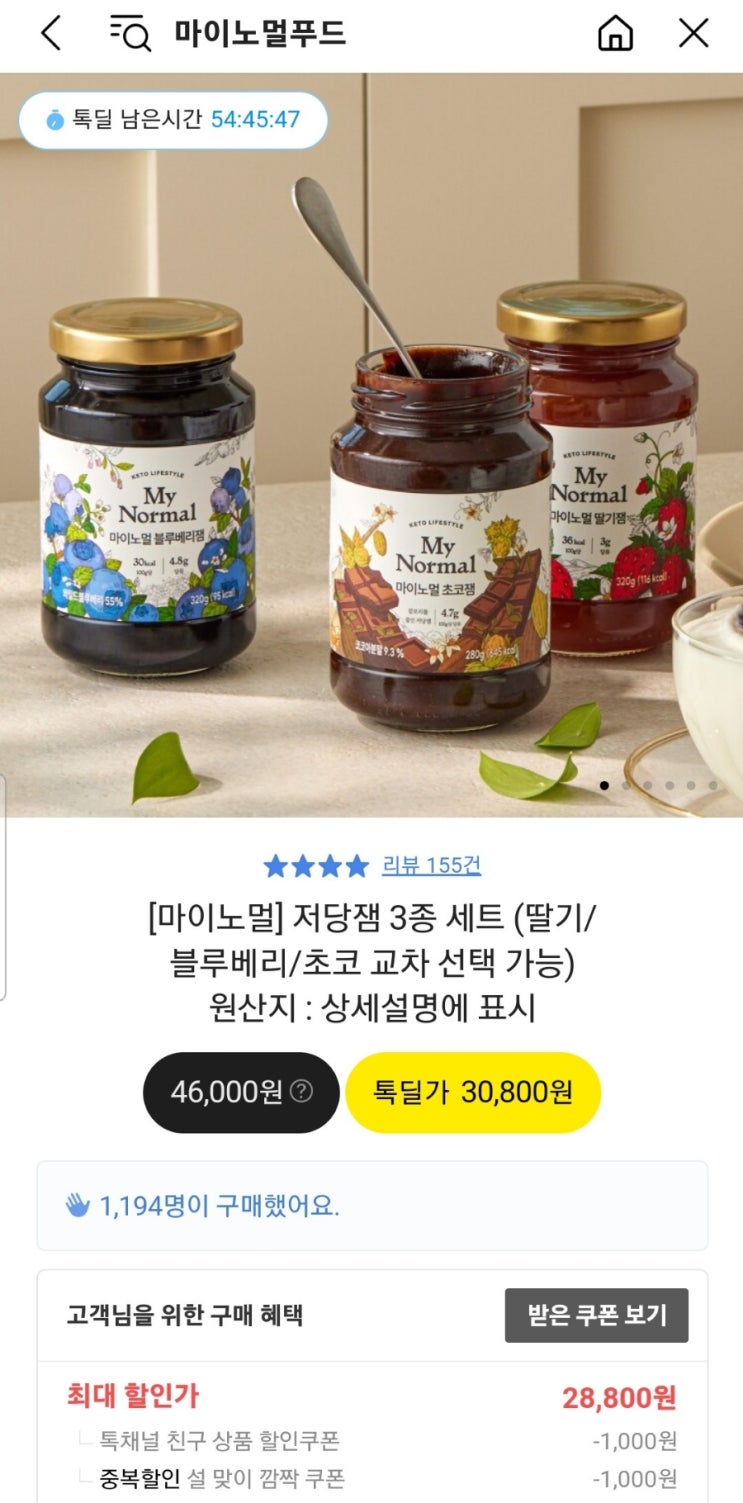
Task: Select the 톡딜가 30,800원 deal price
Action: click(x=473, y=1092)
